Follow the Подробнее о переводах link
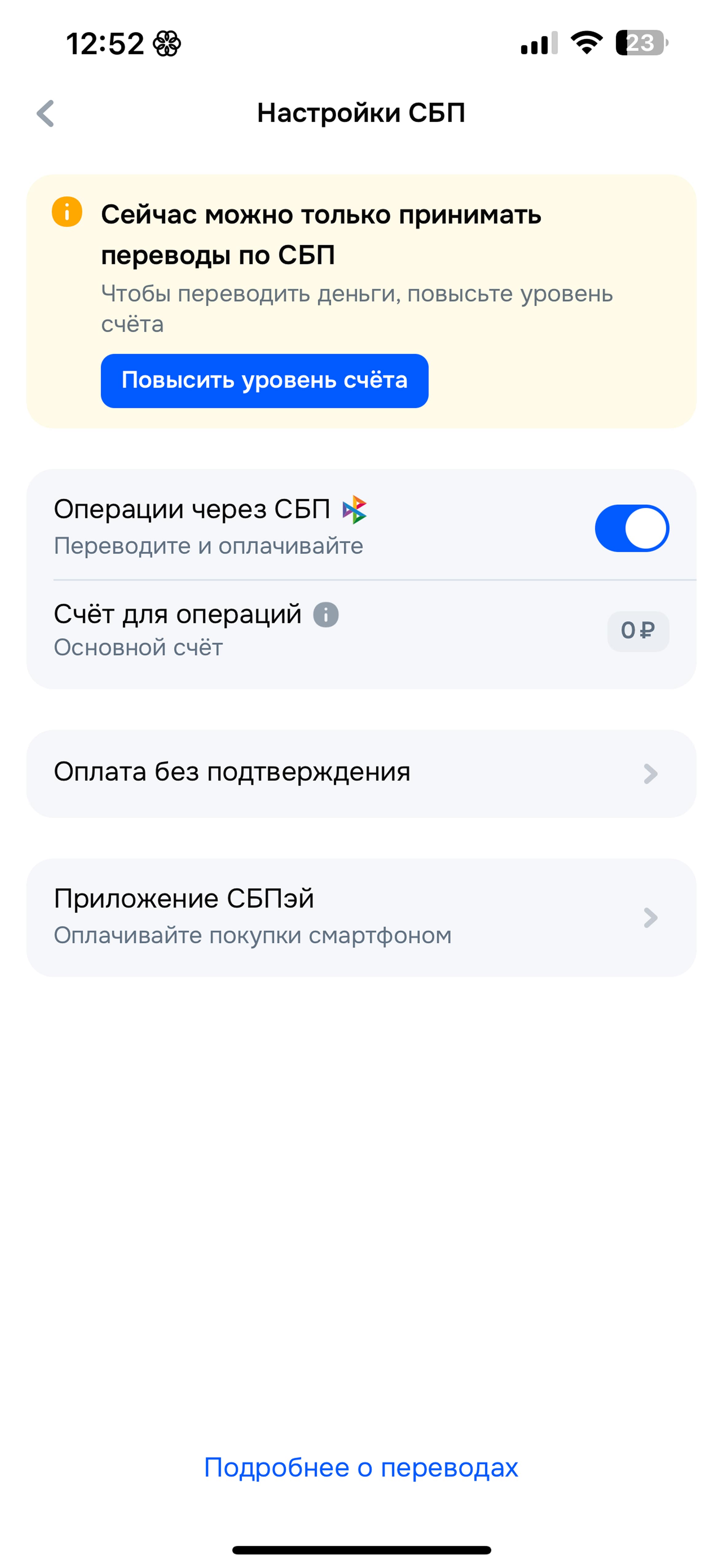The image size is (723, 1568). [x=361, y=1467]
